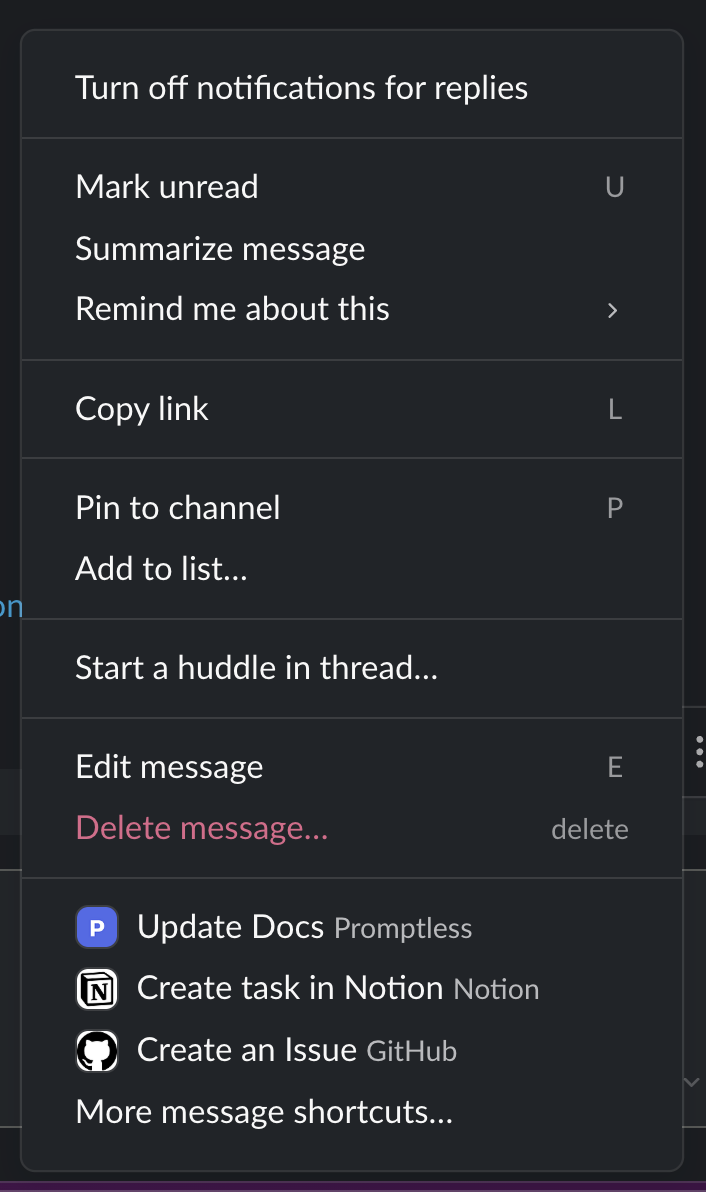Mark the message as unread
This screenshot has height=1192, width=706.
pyautogui.click(x=167, y=187)
